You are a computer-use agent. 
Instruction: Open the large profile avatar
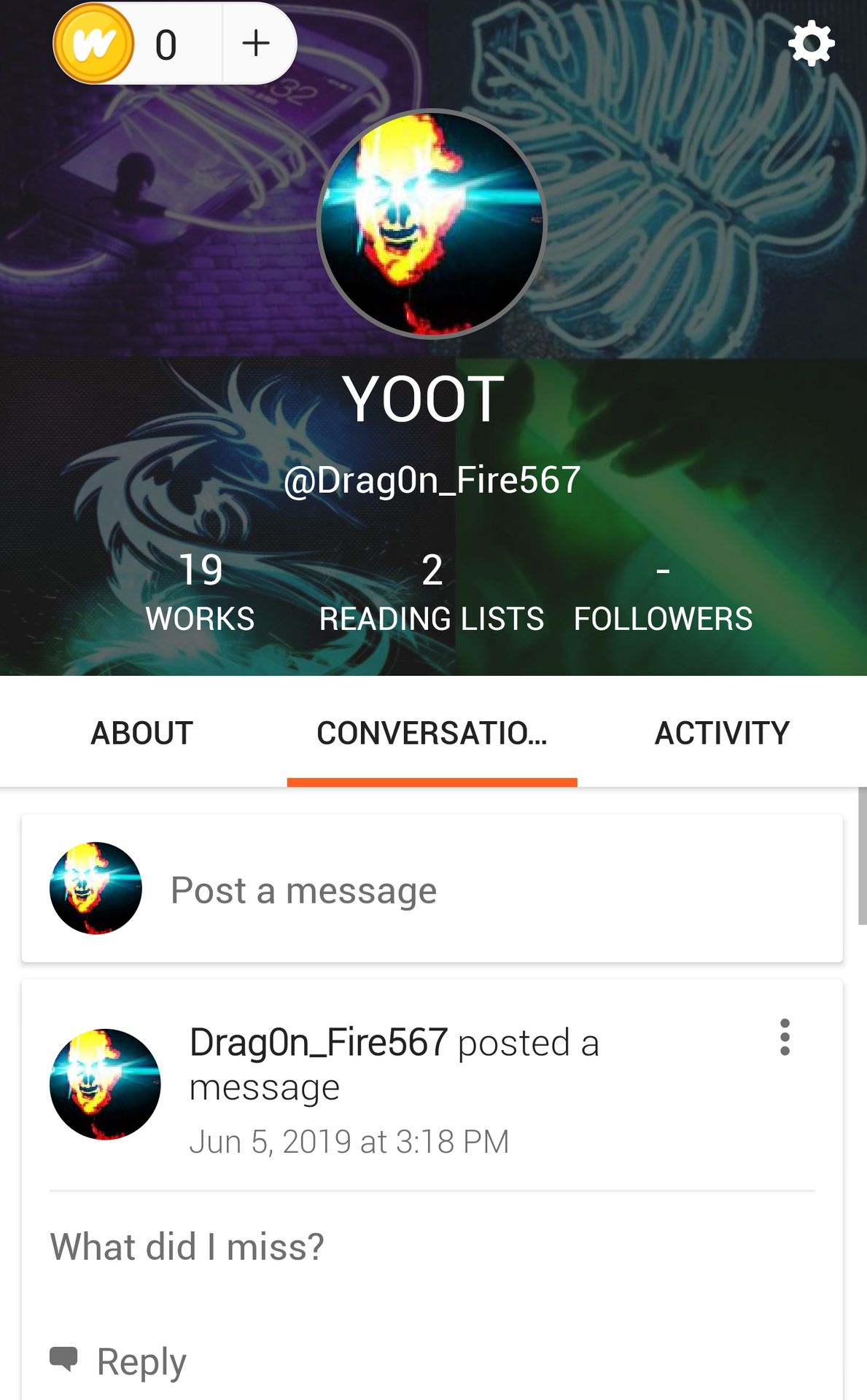click(432, 224)
